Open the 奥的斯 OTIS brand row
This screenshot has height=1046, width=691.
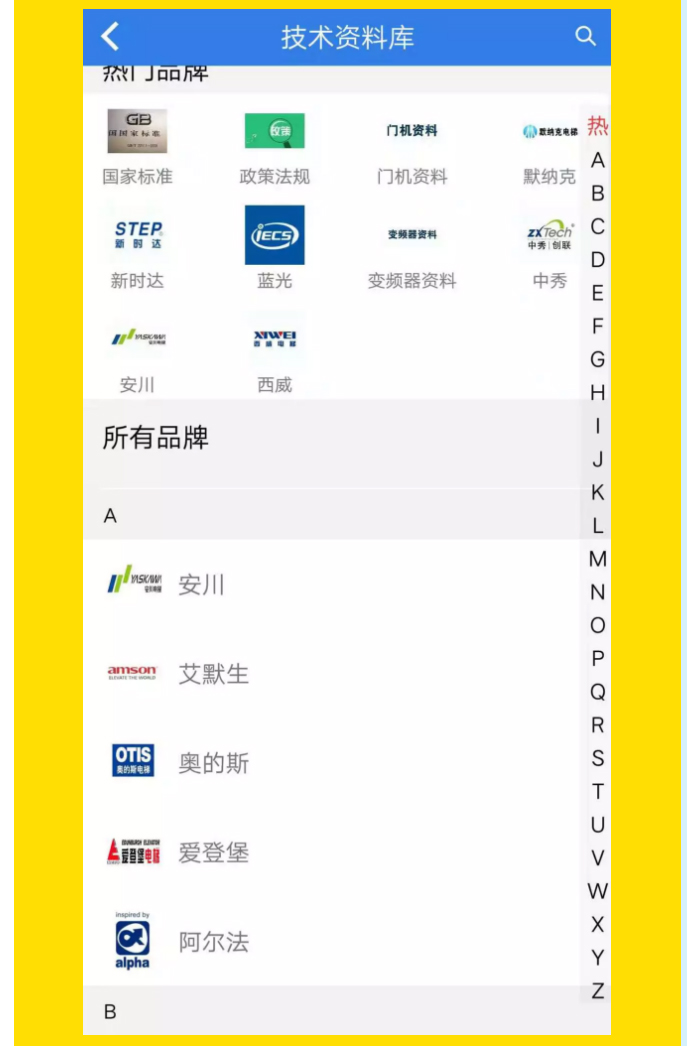tap(213, 763)
